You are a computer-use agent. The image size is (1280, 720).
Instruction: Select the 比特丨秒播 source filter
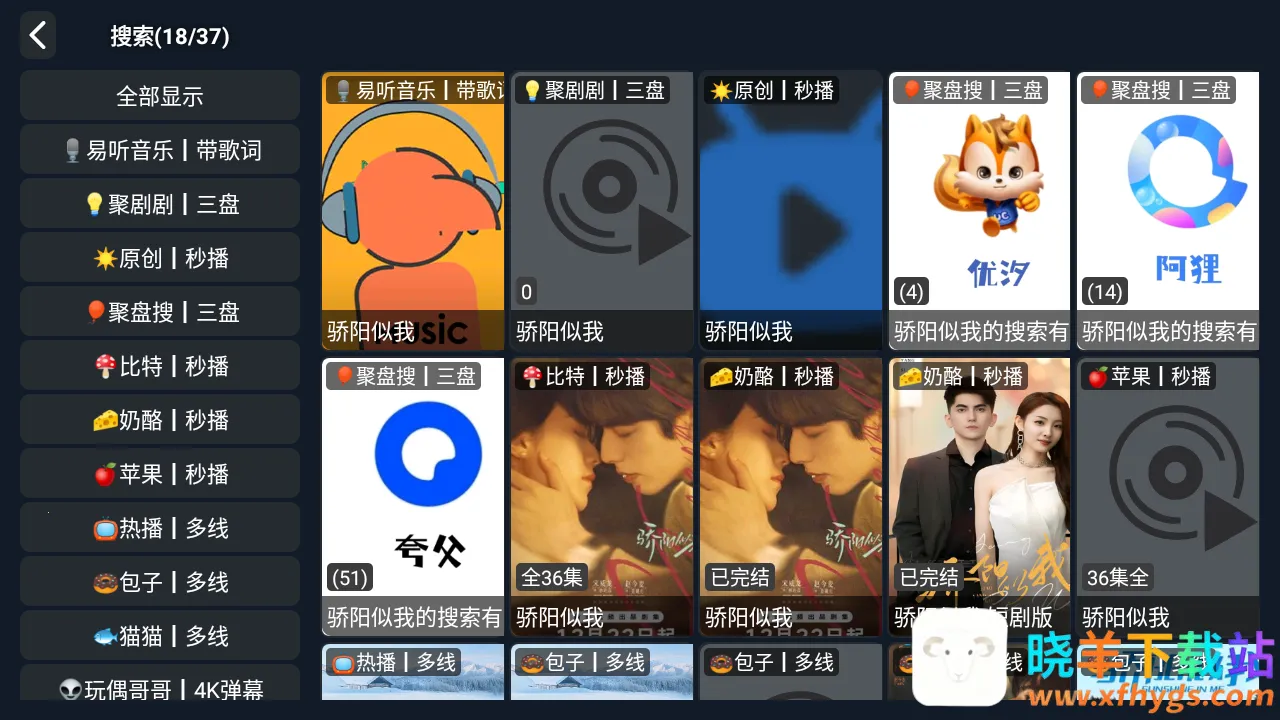[x=160, y=366]
